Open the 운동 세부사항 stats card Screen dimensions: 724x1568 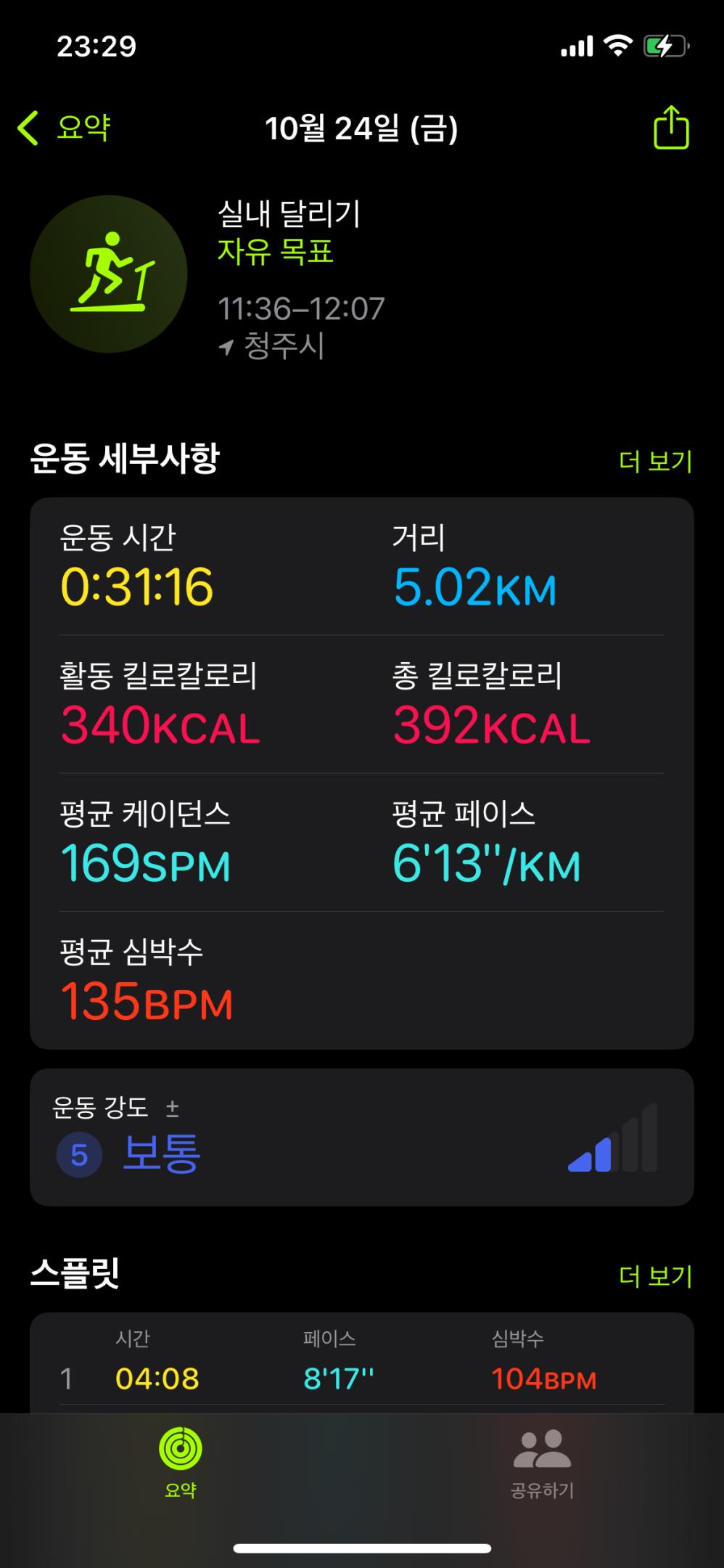(x=361, y=772)
